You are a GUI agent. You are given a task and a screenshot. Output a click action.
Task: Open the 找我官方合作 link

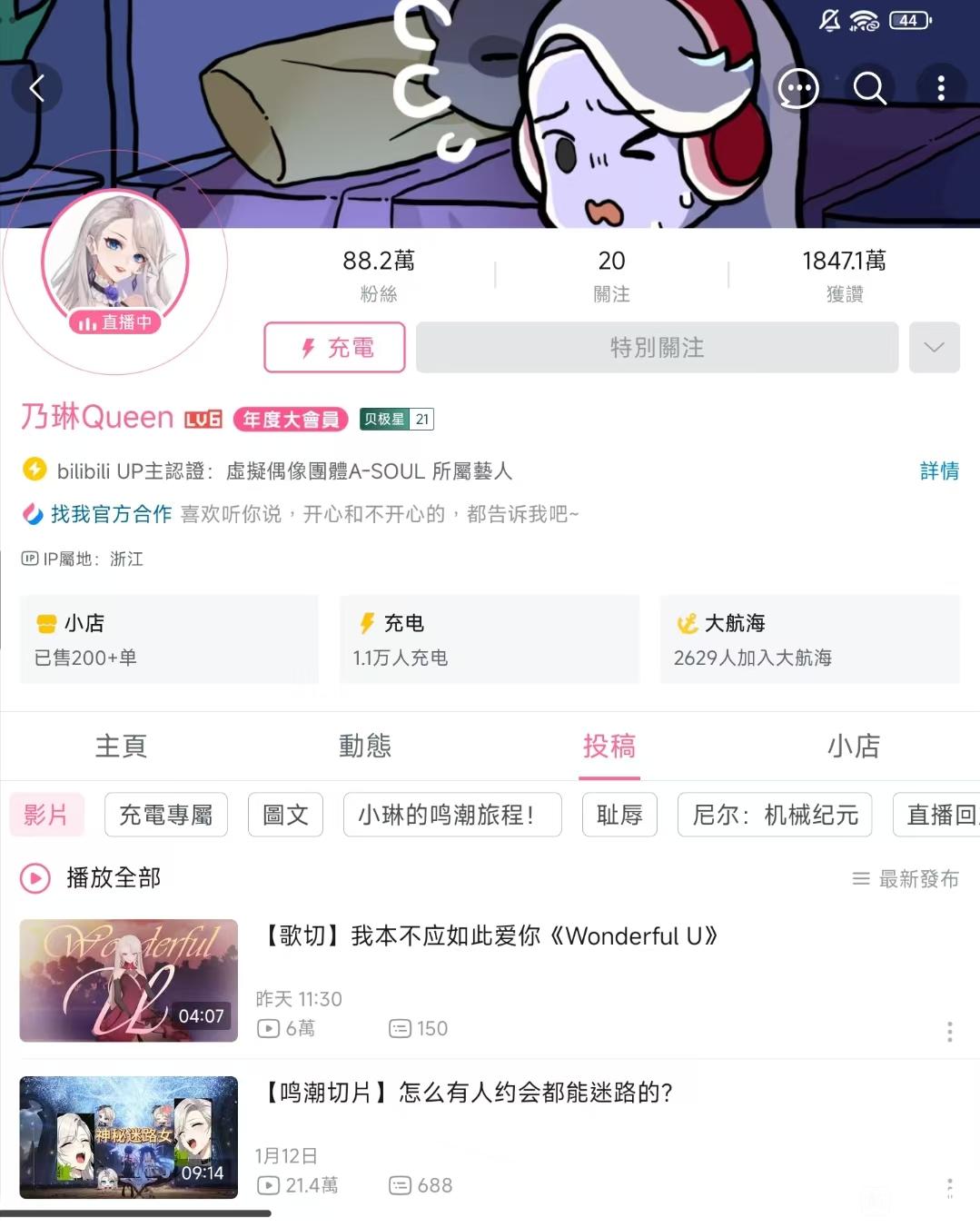click(111, 514)
